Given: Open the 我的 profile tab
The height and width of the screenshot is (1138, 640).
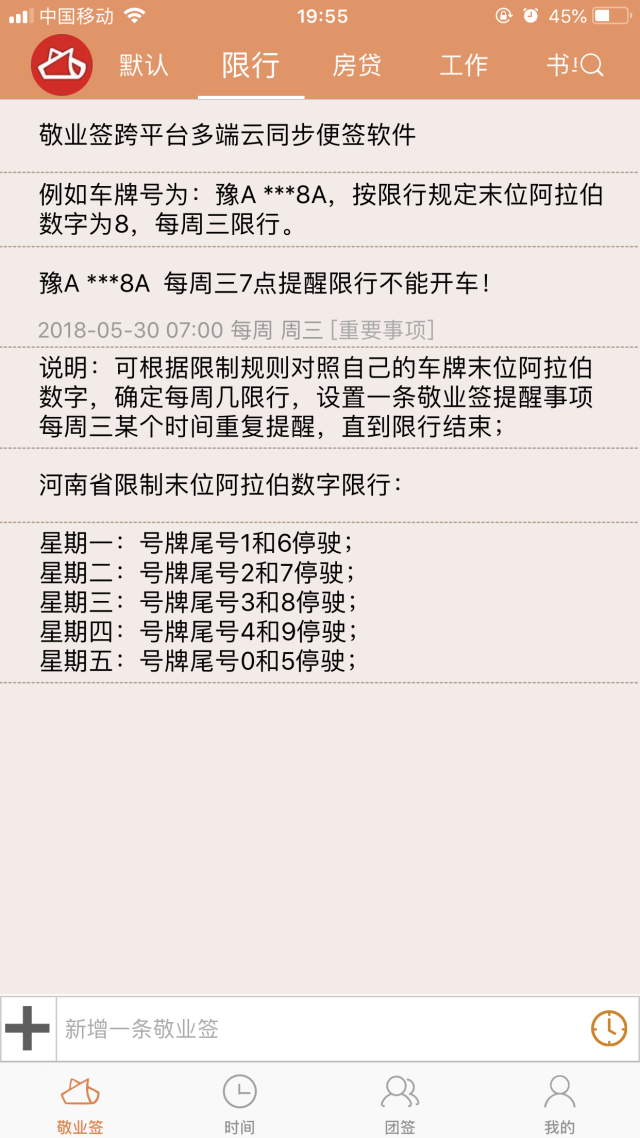Looking at the screenshot, I should (x=559, y=1104).
